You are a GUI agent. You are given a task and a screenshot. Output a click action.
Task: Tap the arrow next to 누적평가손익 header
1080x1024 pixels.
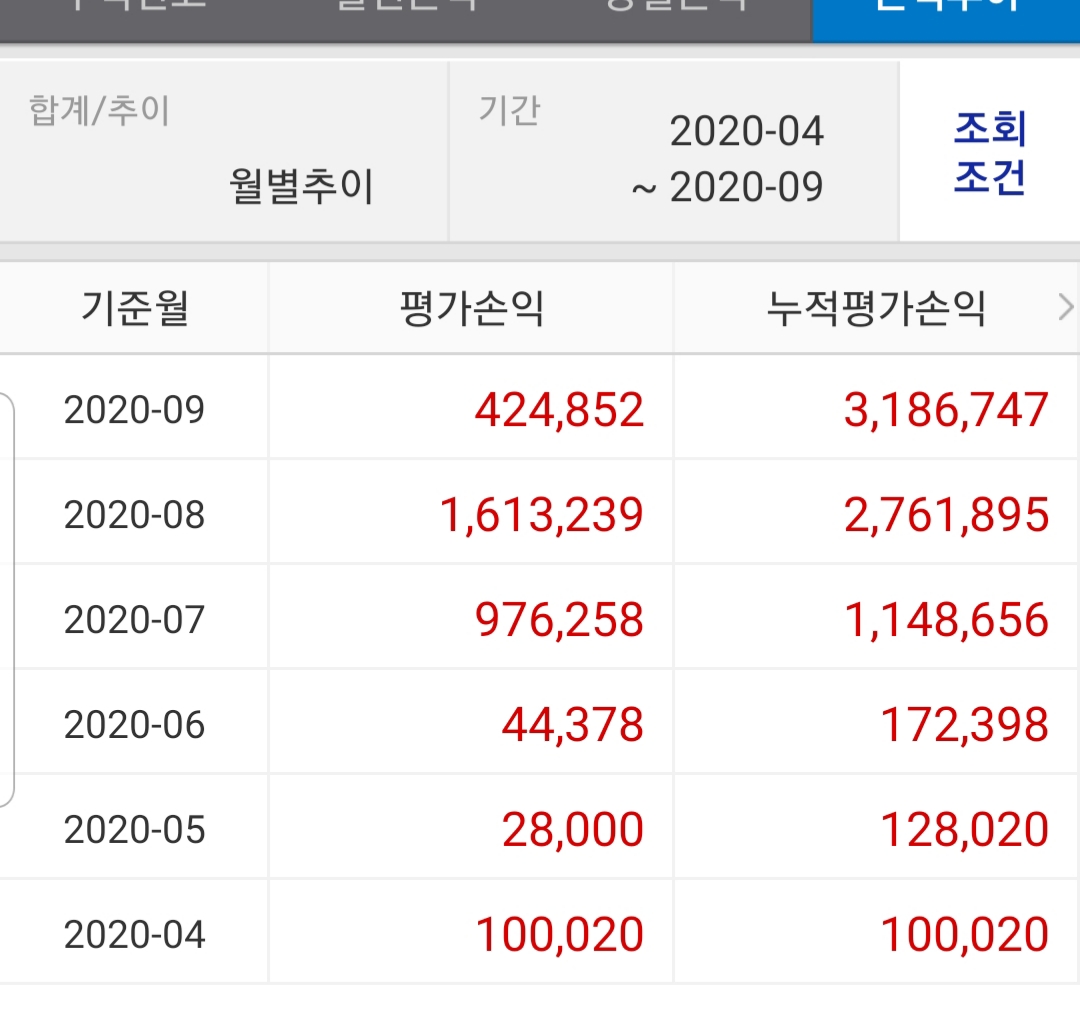tap(1065, 309)
